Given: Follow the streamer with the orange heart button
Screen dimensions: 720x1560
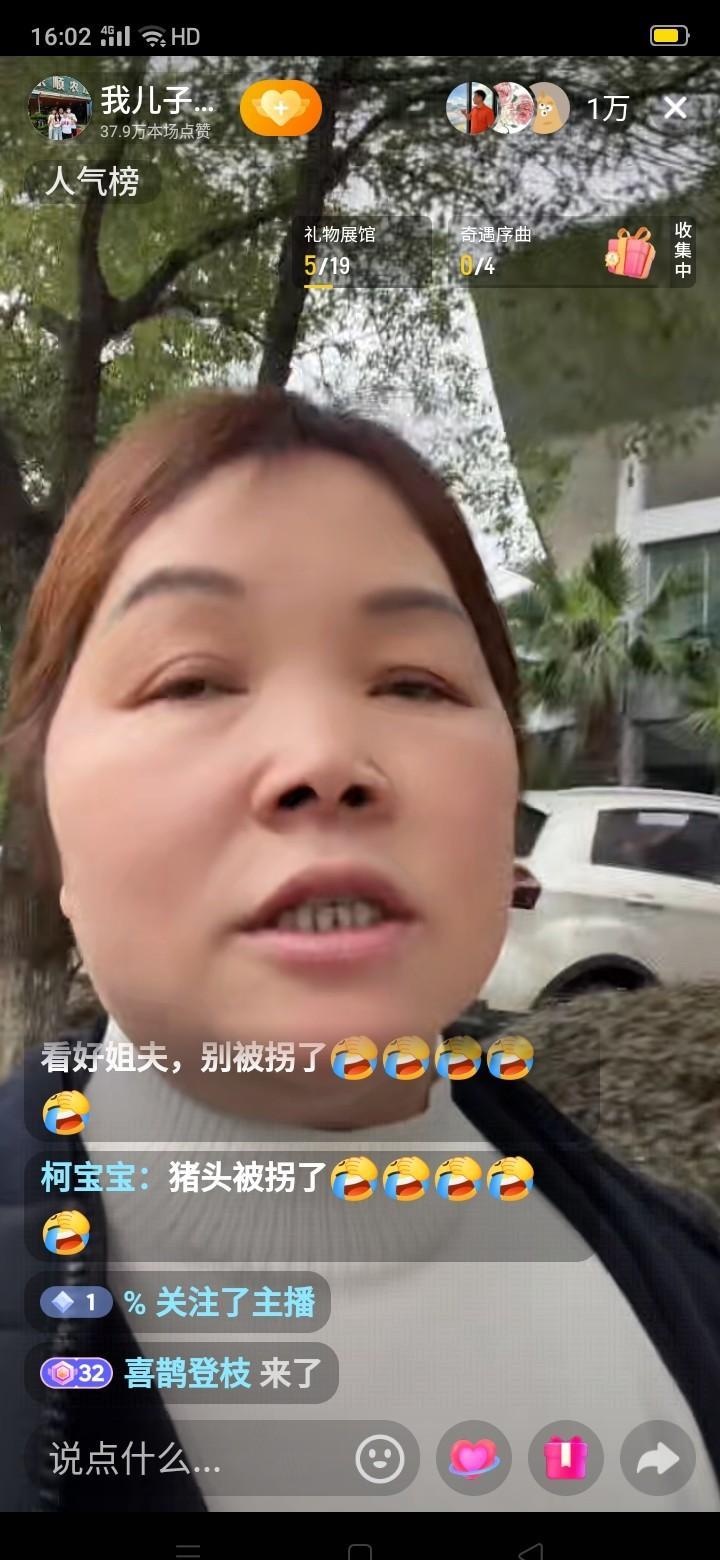Looking at the screenshot, I should point(280,108).
